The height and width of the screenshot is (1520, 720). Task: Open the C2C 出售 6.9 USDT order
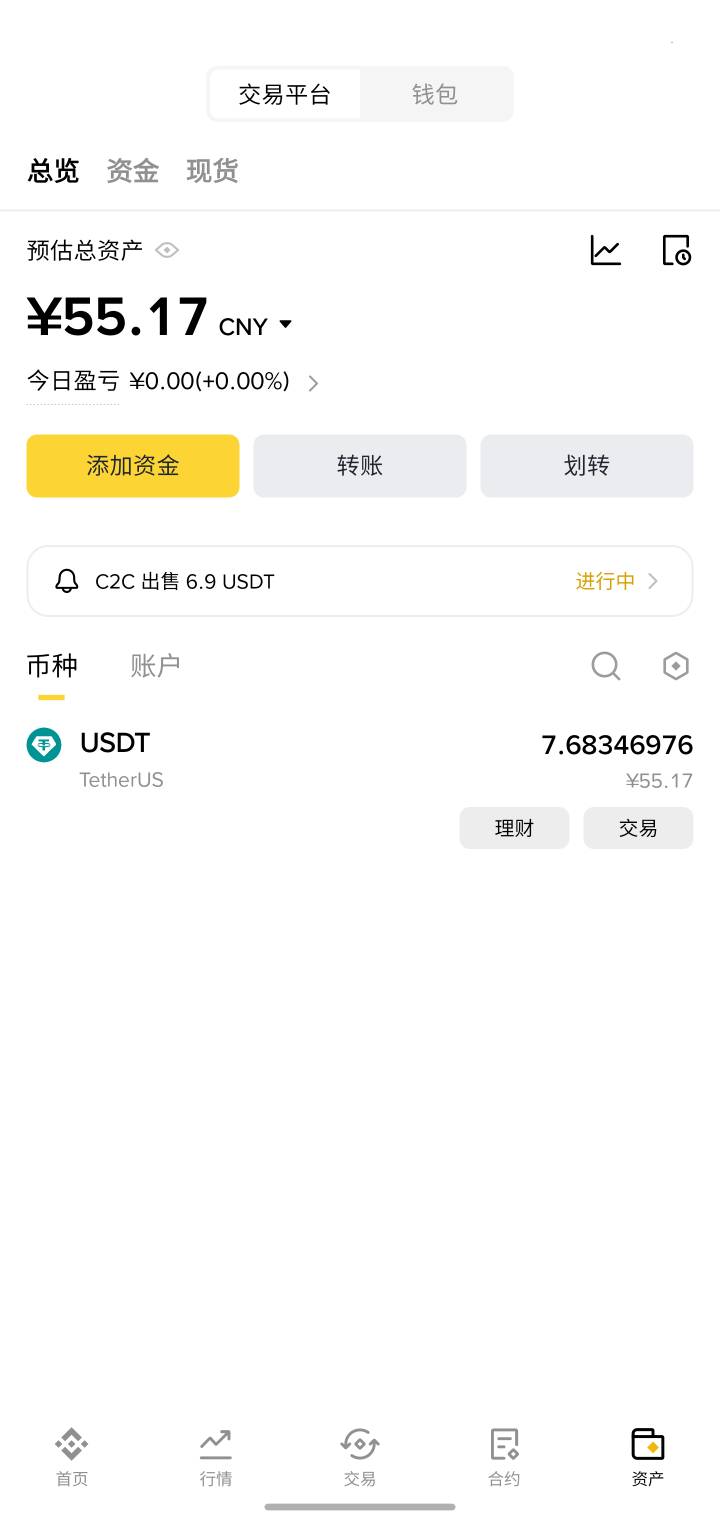pyautogui.click(x=360, y=581)
